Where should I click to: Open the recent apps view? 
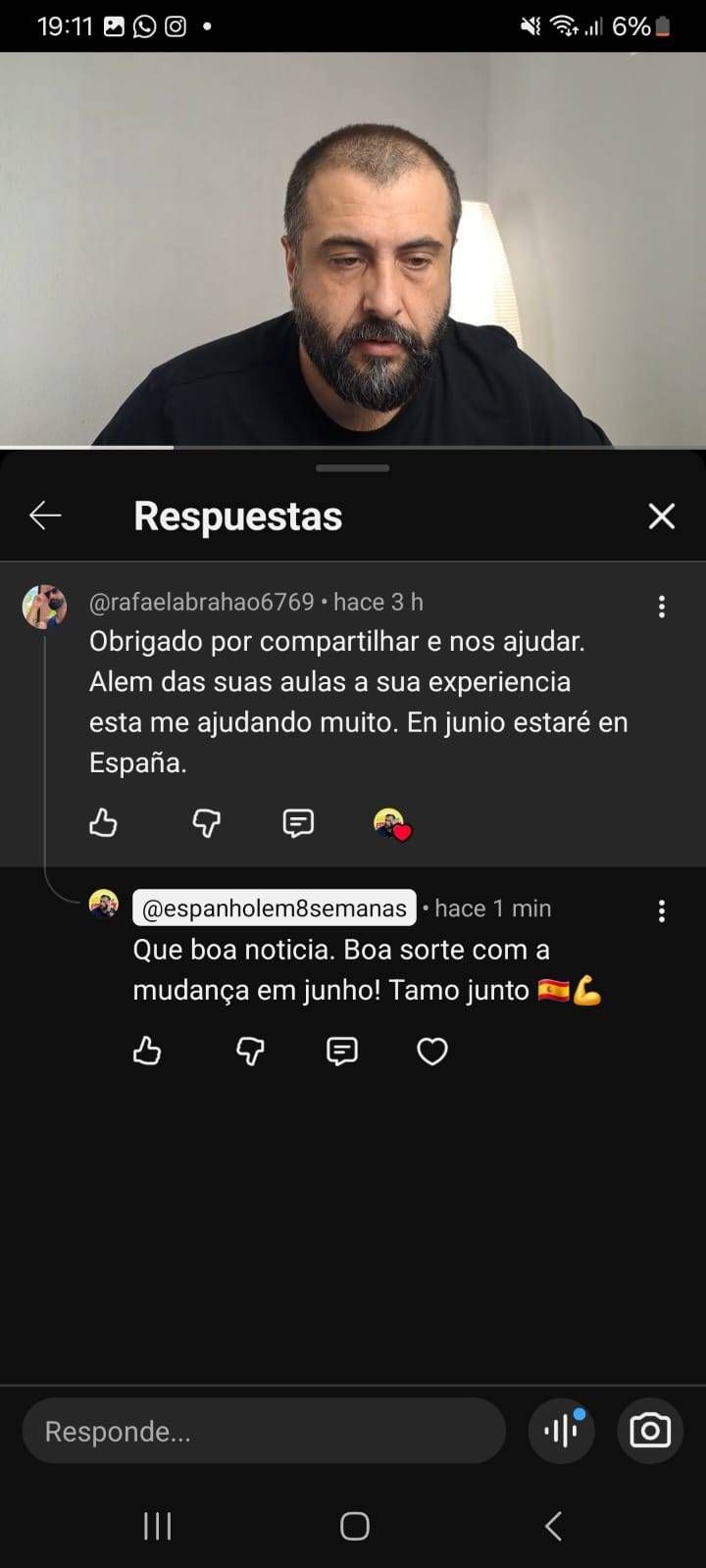click(157, 1526)
